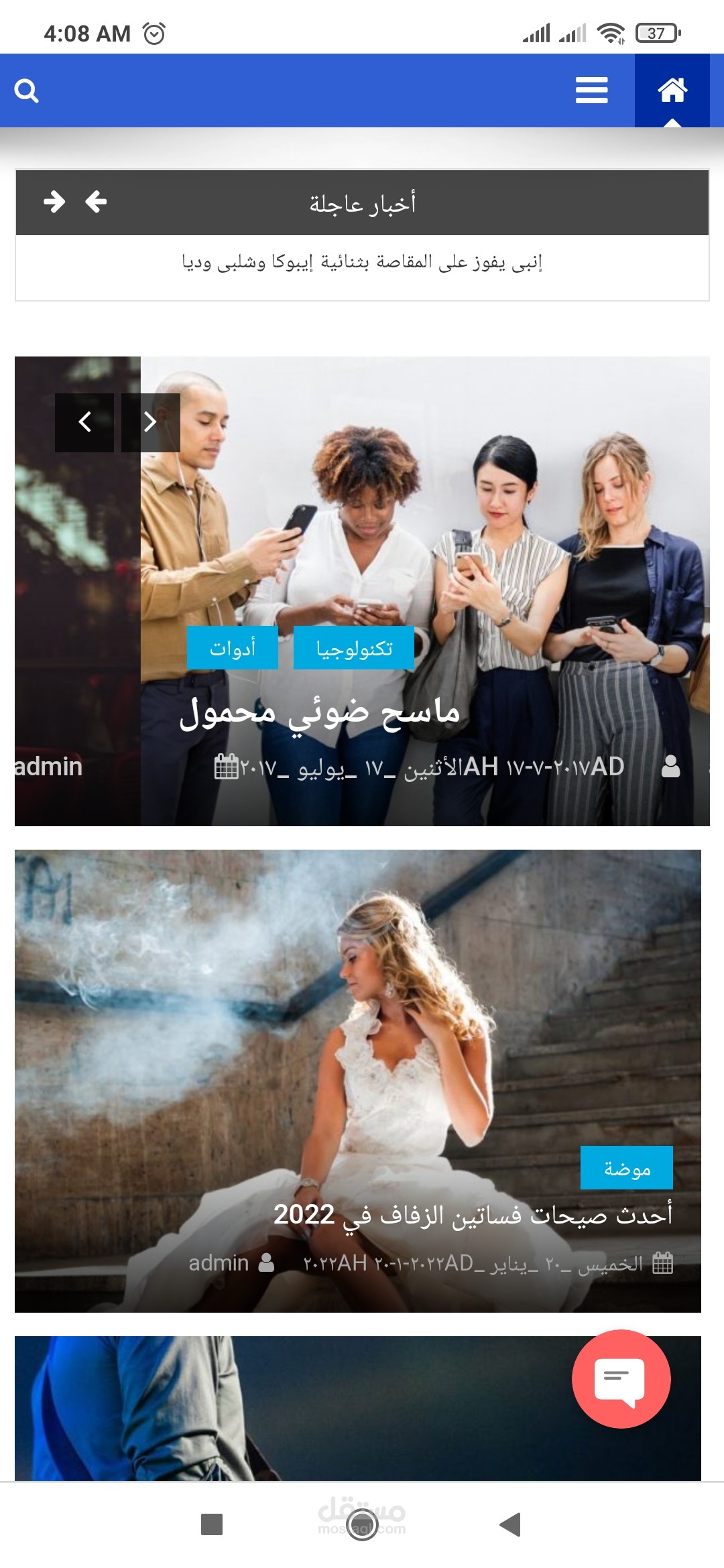Go to previous slide in image slider
The height and width of the screenshot is (1568, 724).
[x=84, y=422]
